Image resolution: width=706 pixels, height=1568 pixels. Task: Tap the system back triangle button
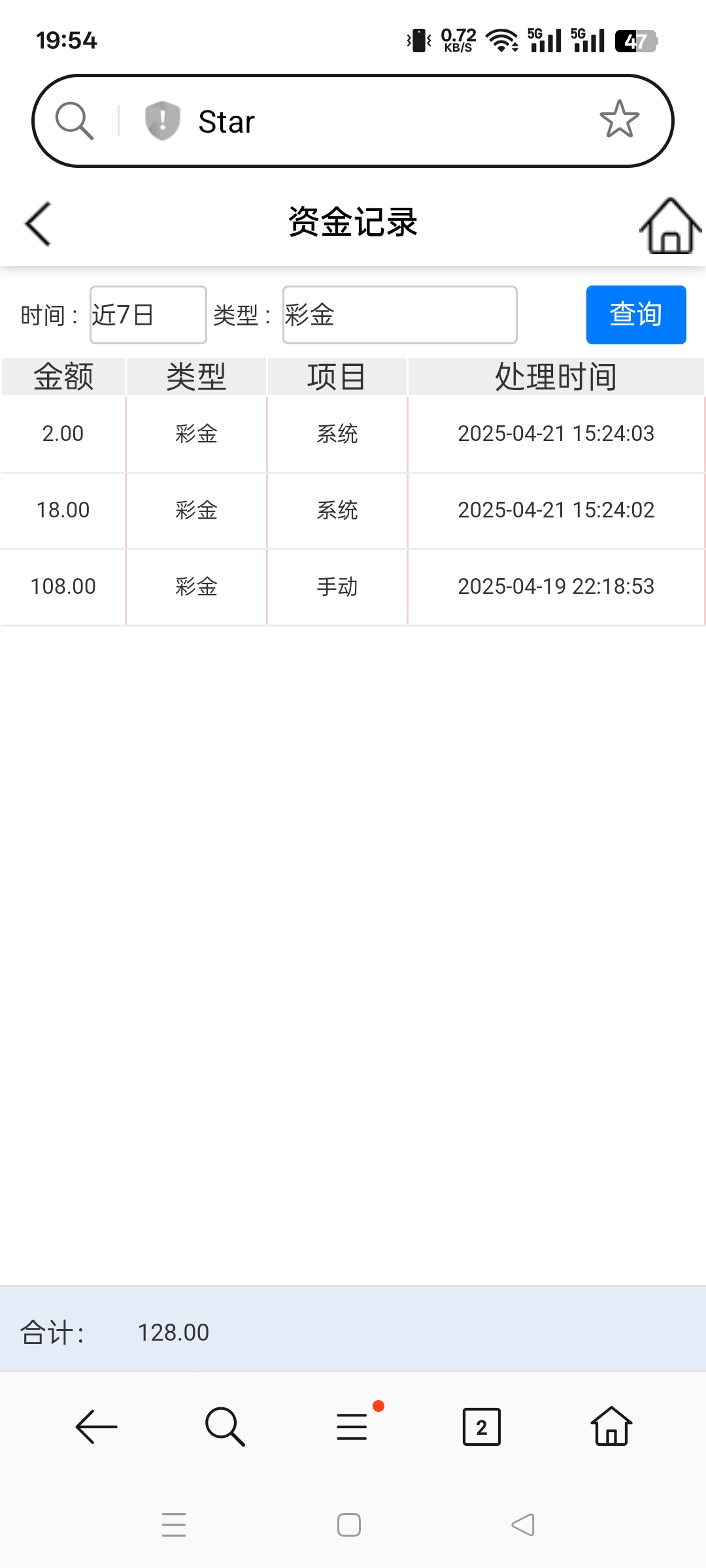click(x=523, y=1524)
